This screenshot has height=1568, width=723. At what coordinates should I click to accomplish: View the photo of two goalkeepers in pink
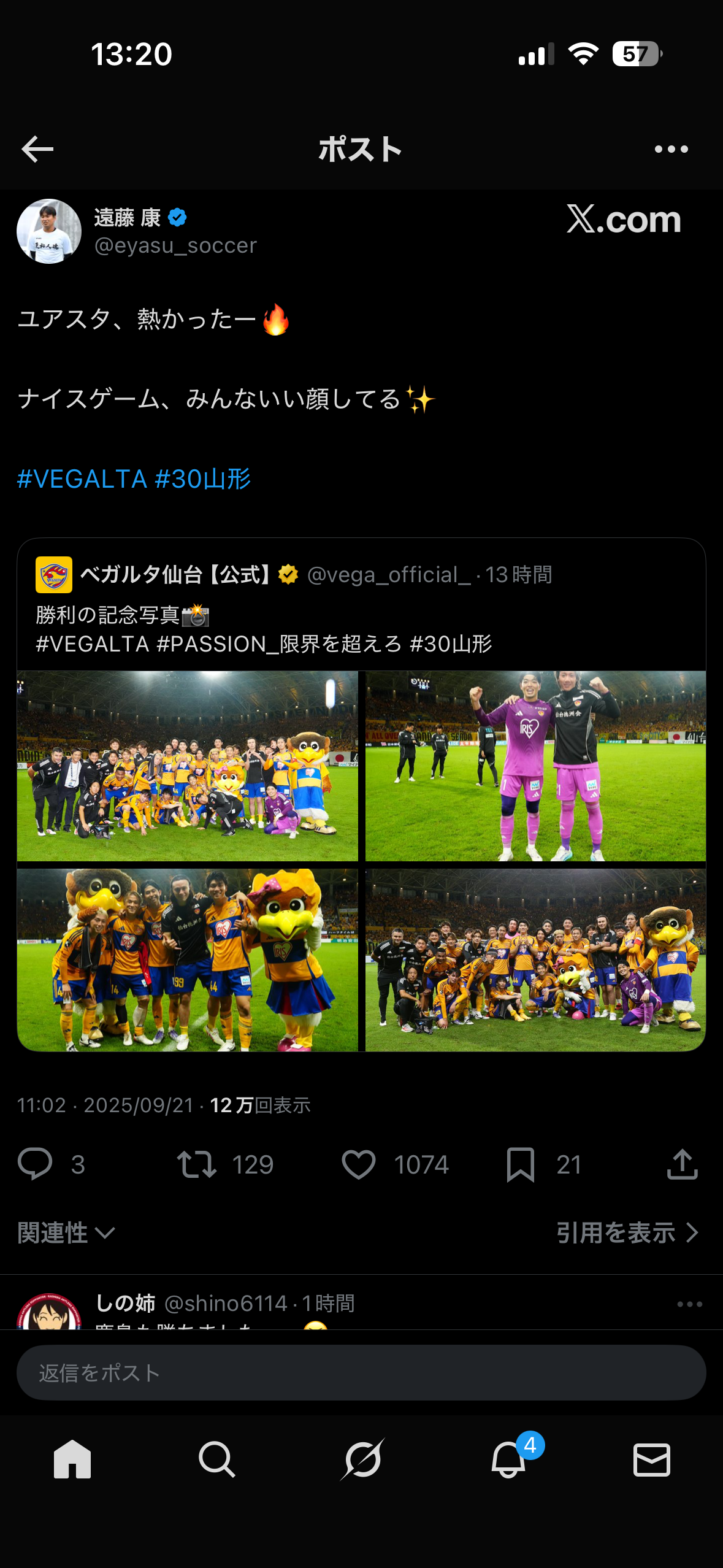tap(535, 766)
